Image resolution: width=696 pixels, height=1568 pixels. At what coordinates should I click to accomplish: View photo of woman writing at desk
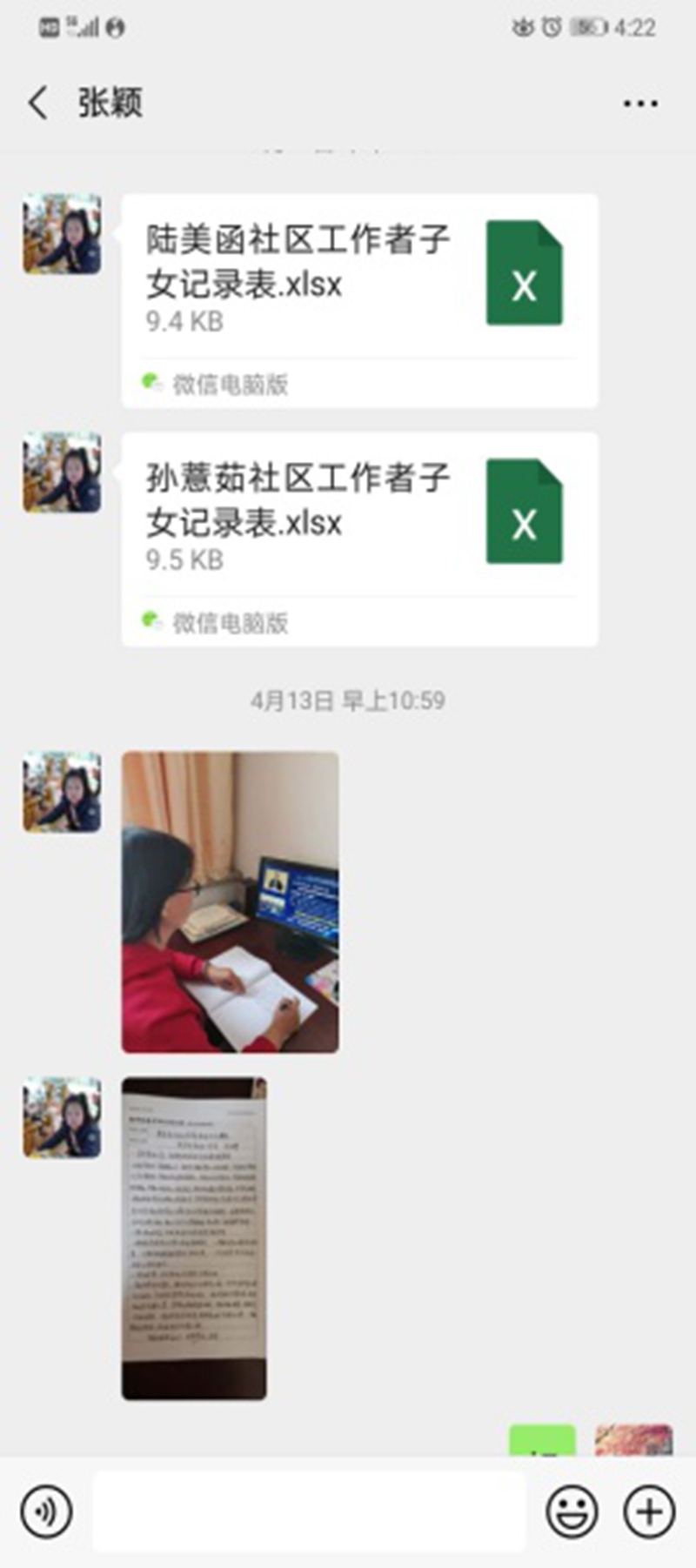(231, 902)
